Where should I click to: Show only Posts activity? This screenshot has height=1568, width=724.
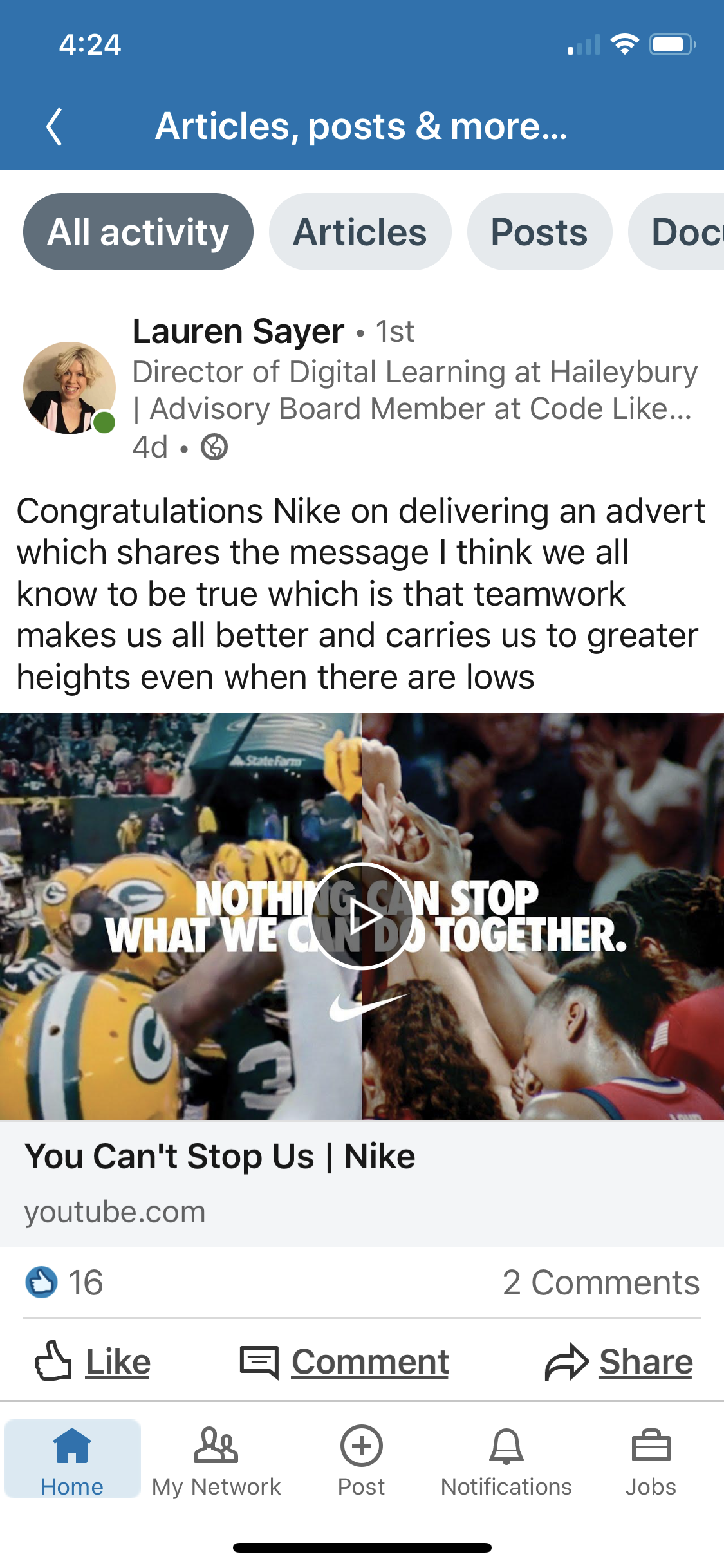539,232
